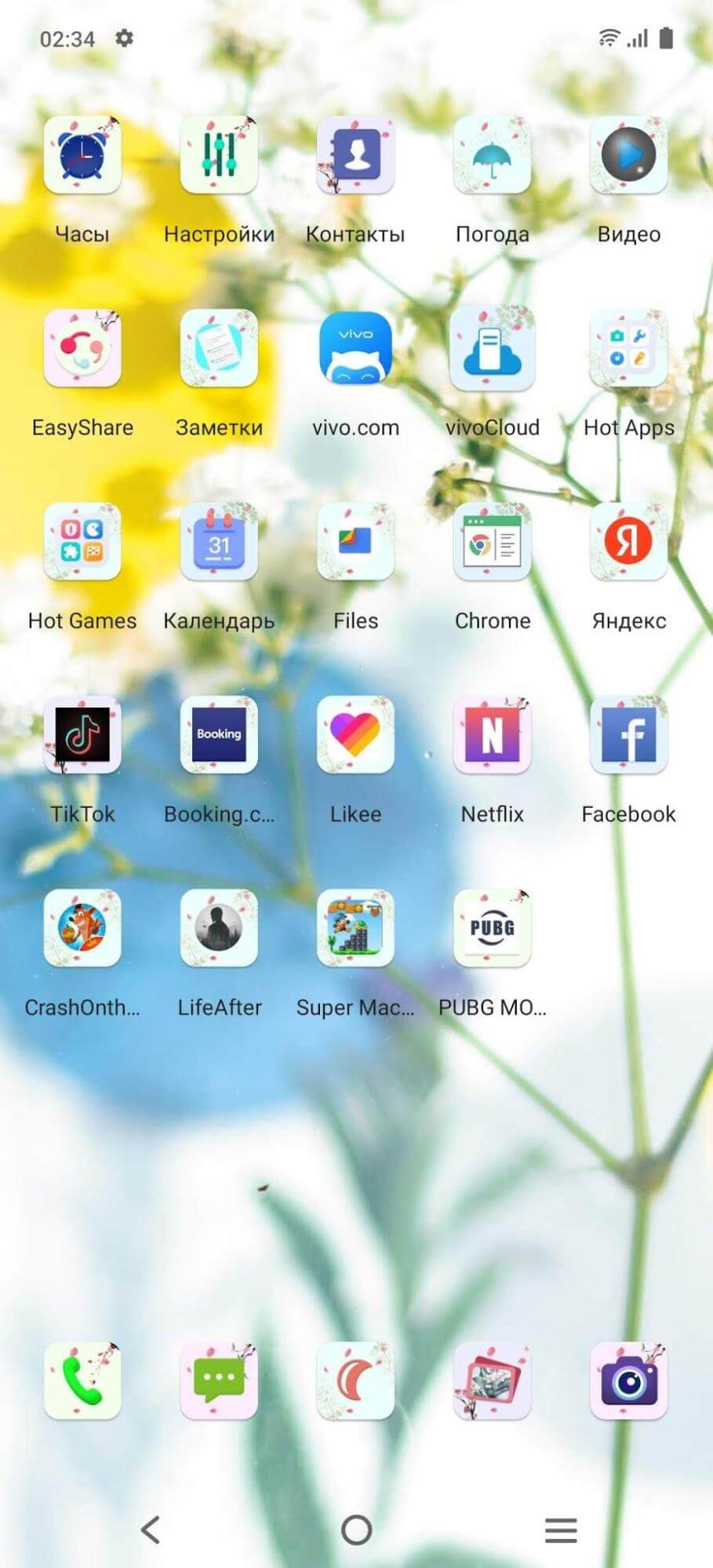Open Настройки settings app
The width and height of the screenshot is (713, 1568).
tap(219, 155)
